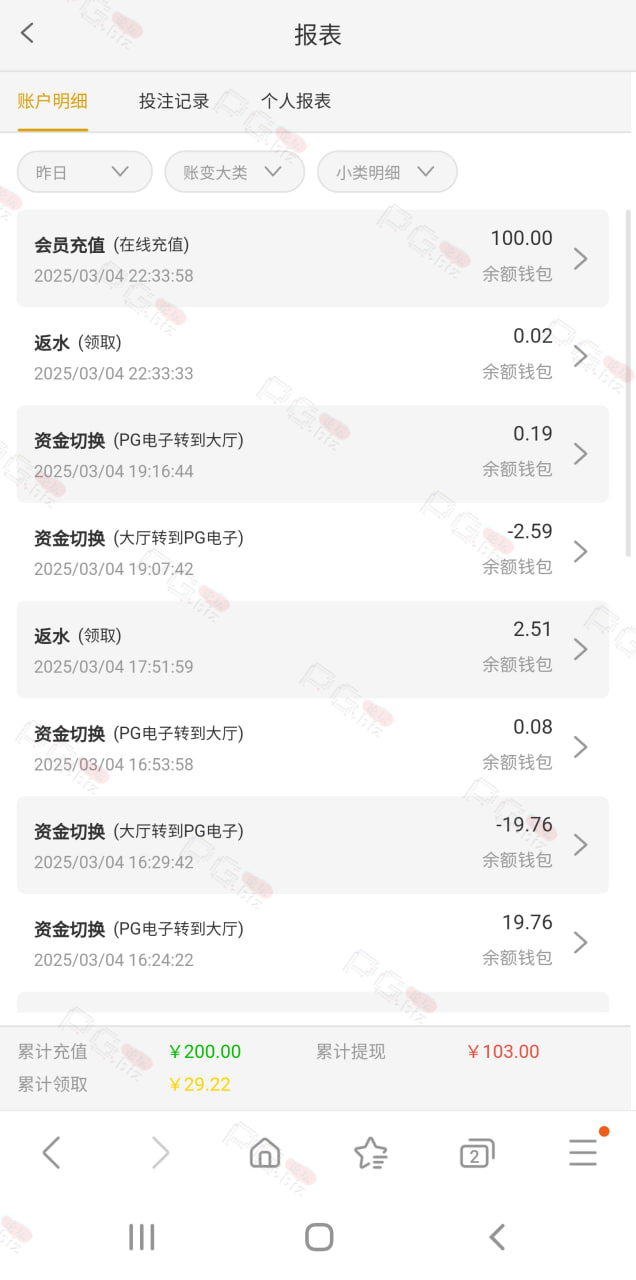Open the 会员充值 100.00 record

coord(313,258)
